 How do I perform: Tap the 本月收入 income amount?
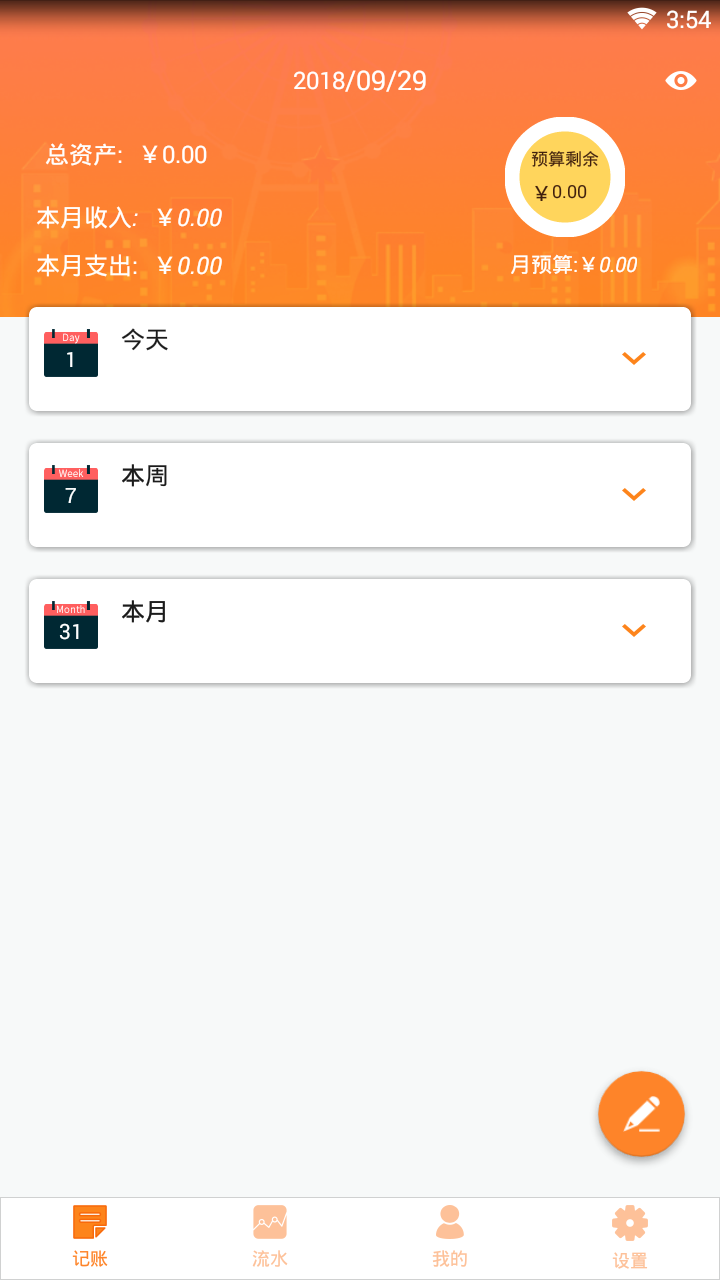pos(189,217)
